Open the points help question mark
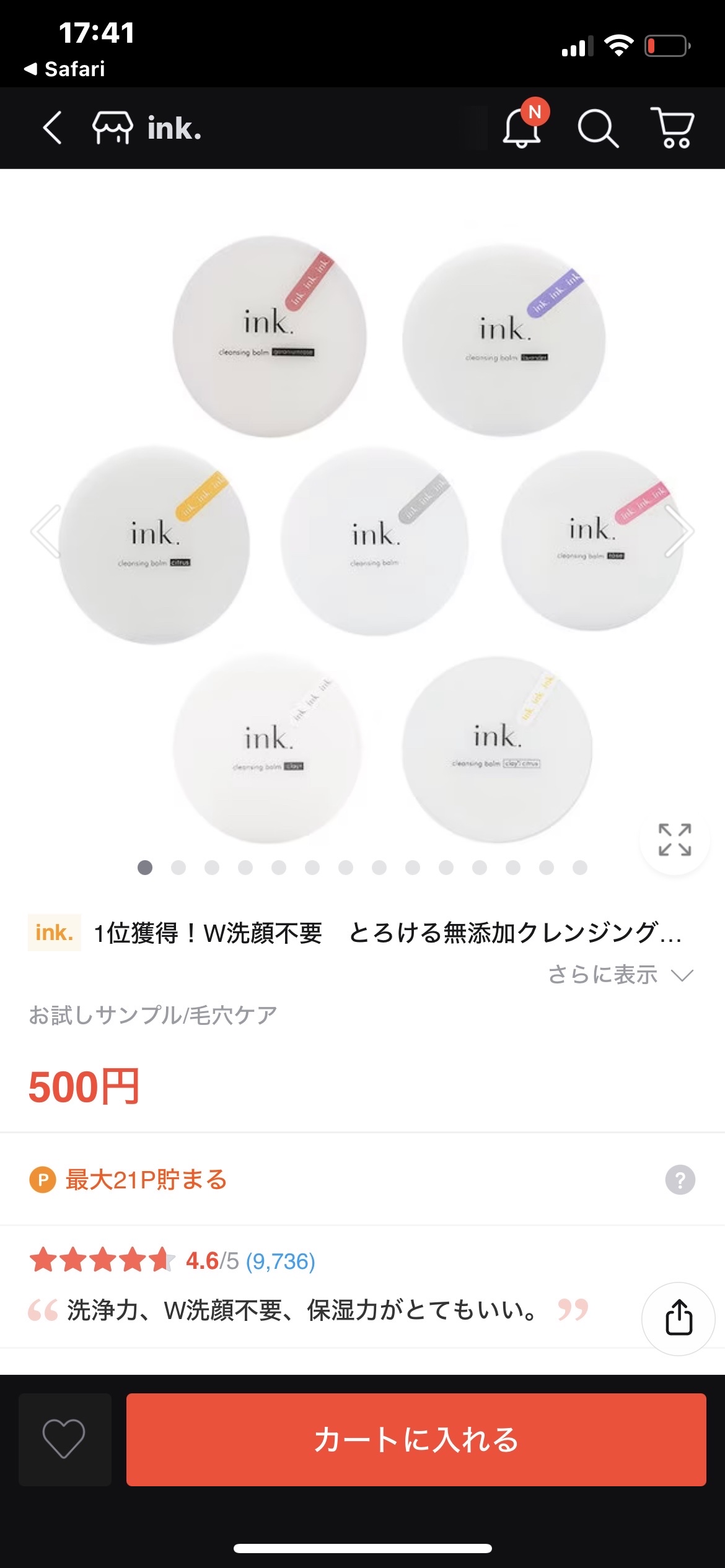 680,1180
